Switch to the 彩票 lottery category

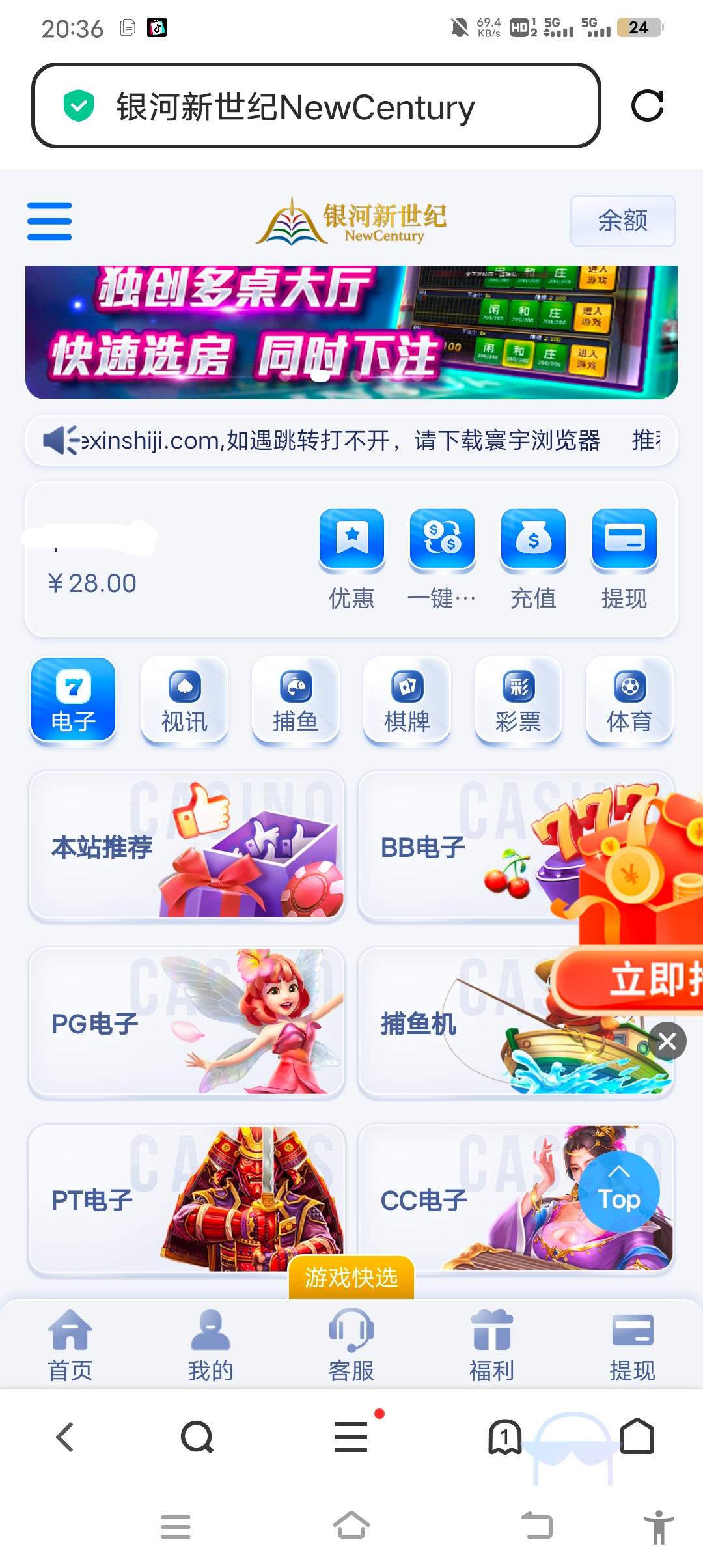(x=518, y=700)
